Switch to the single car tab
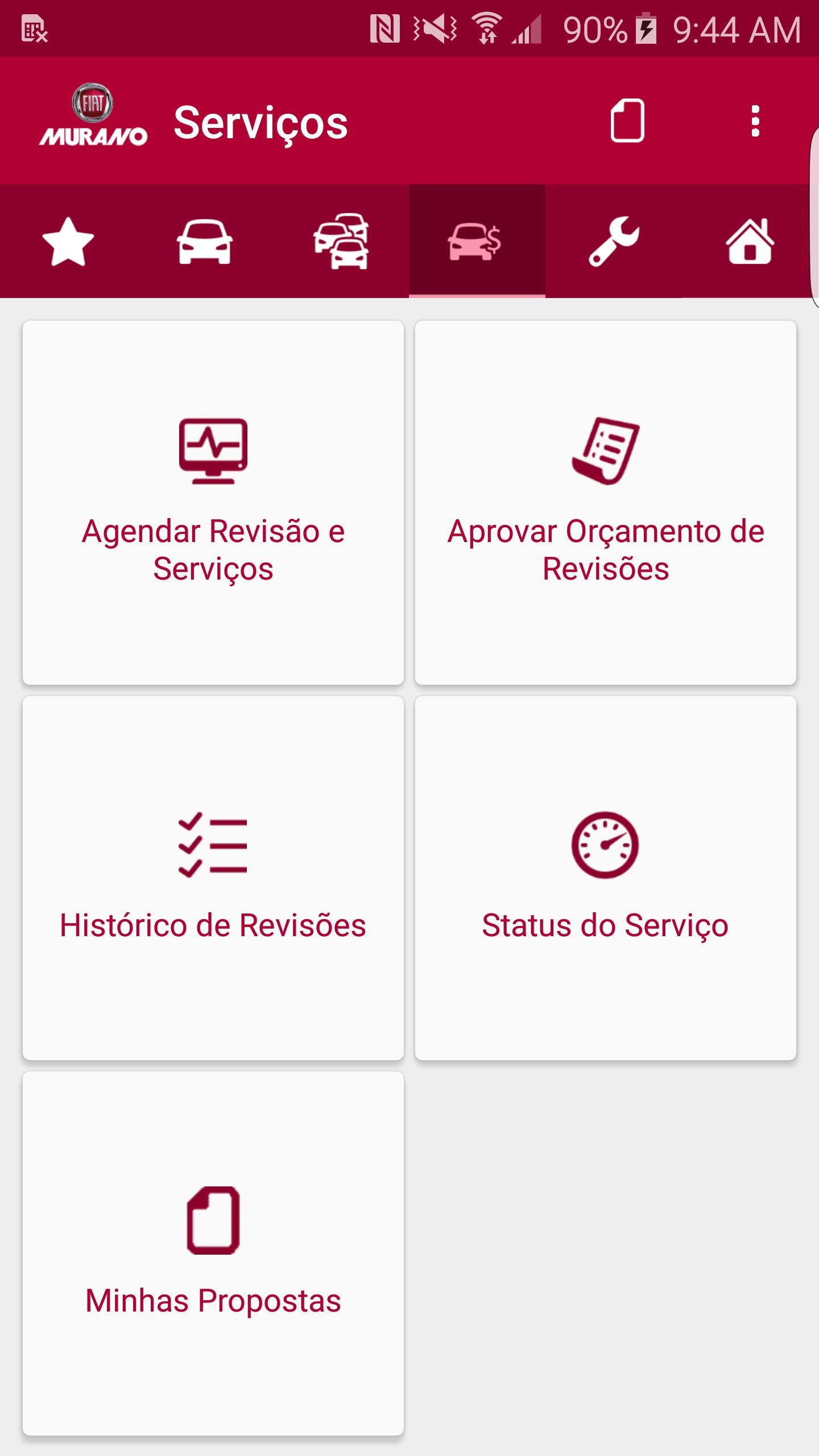 click(205, 241)
